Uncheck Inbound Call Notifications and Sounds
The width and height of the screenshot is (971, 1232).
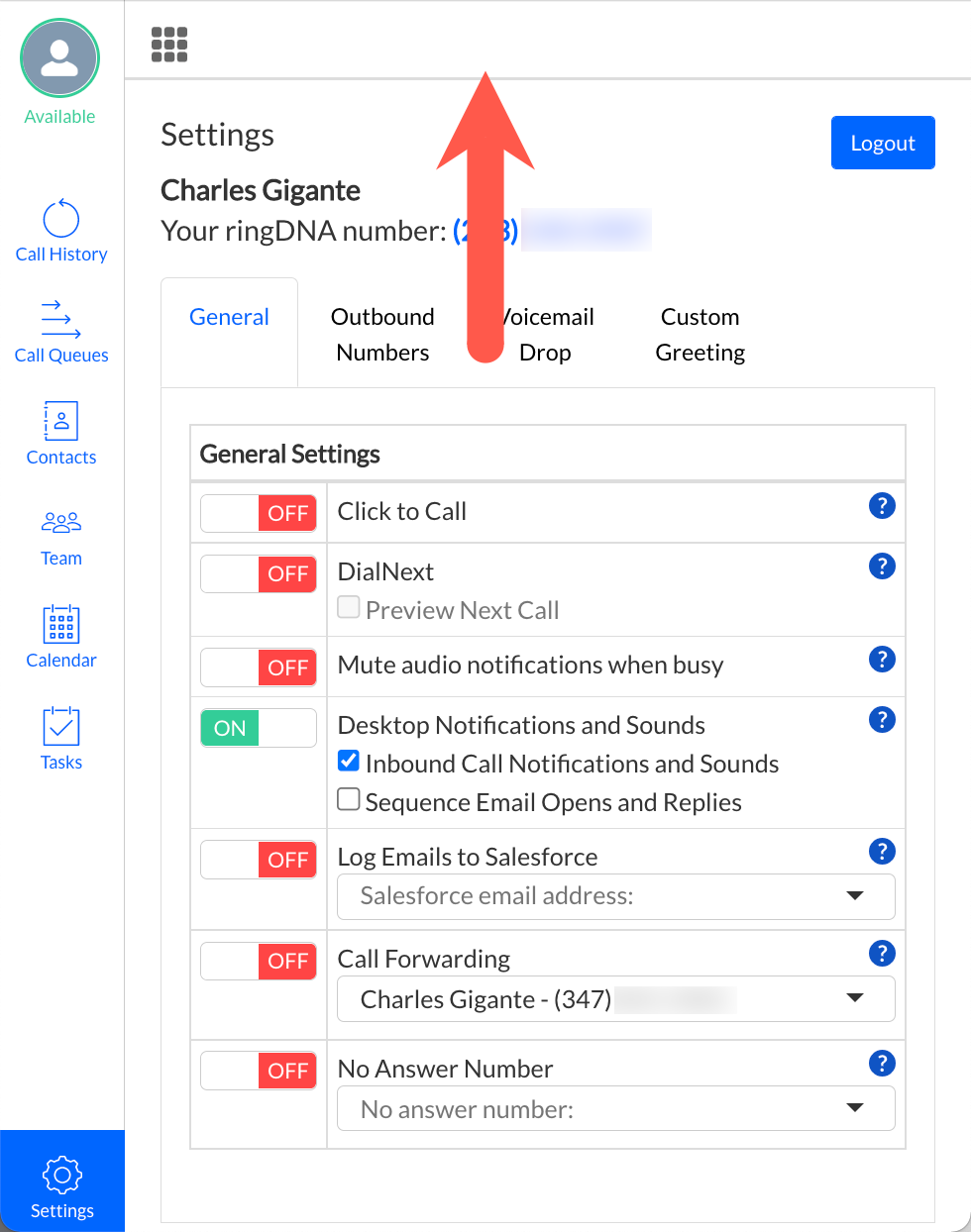349,761
